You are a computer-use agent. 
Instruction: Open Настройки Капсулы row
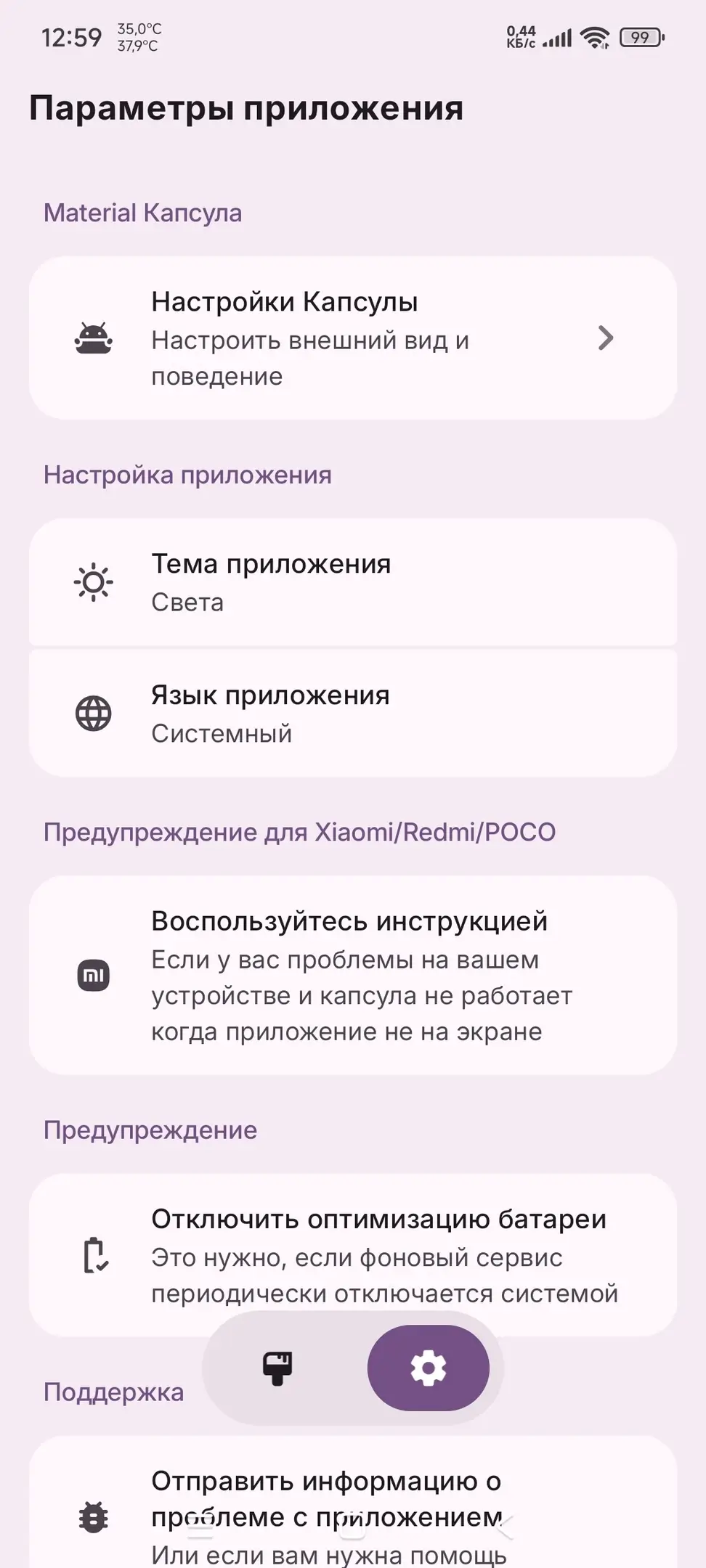[x=353, y=338]
